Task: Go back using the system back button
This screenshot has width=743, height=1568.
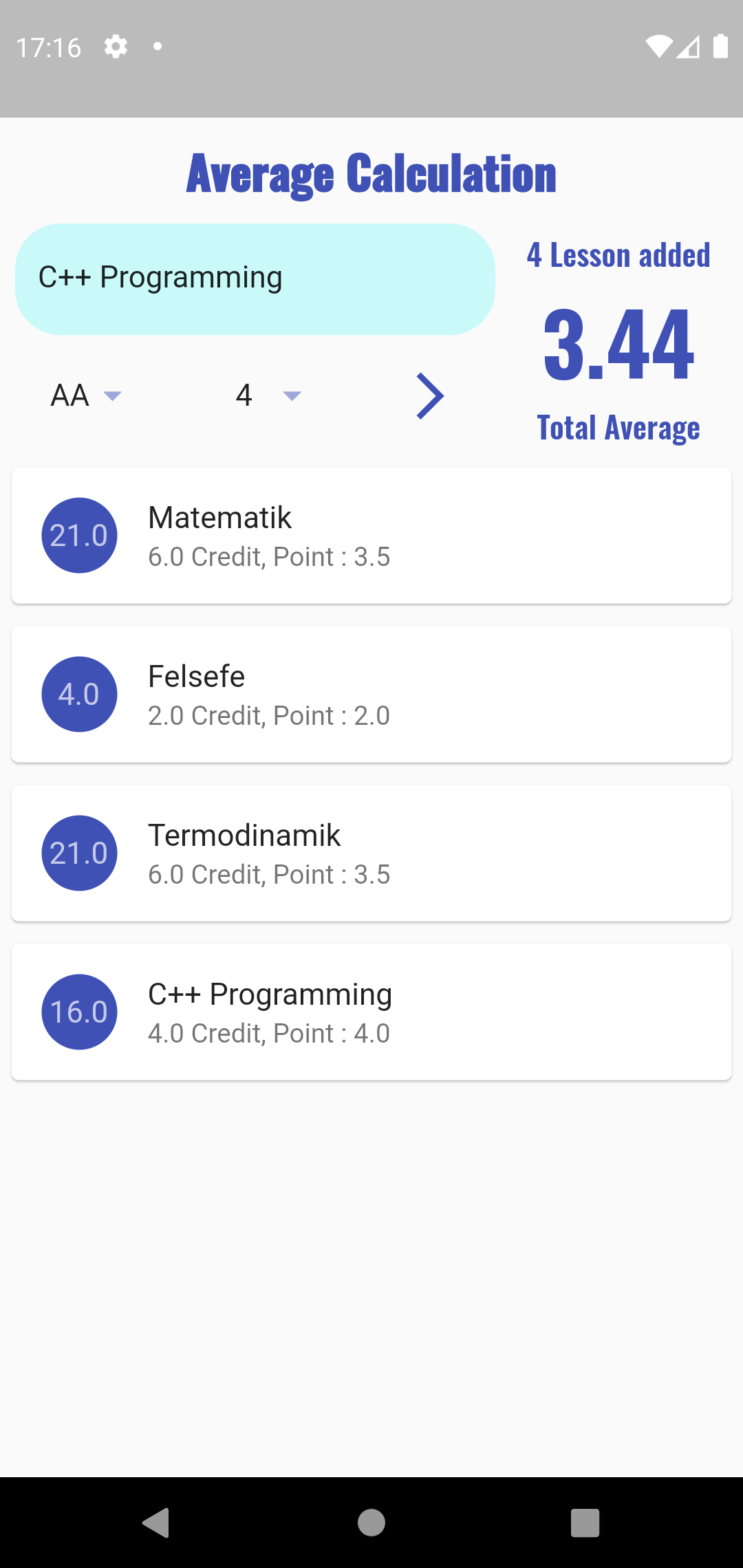Action: pos(156,1523)
